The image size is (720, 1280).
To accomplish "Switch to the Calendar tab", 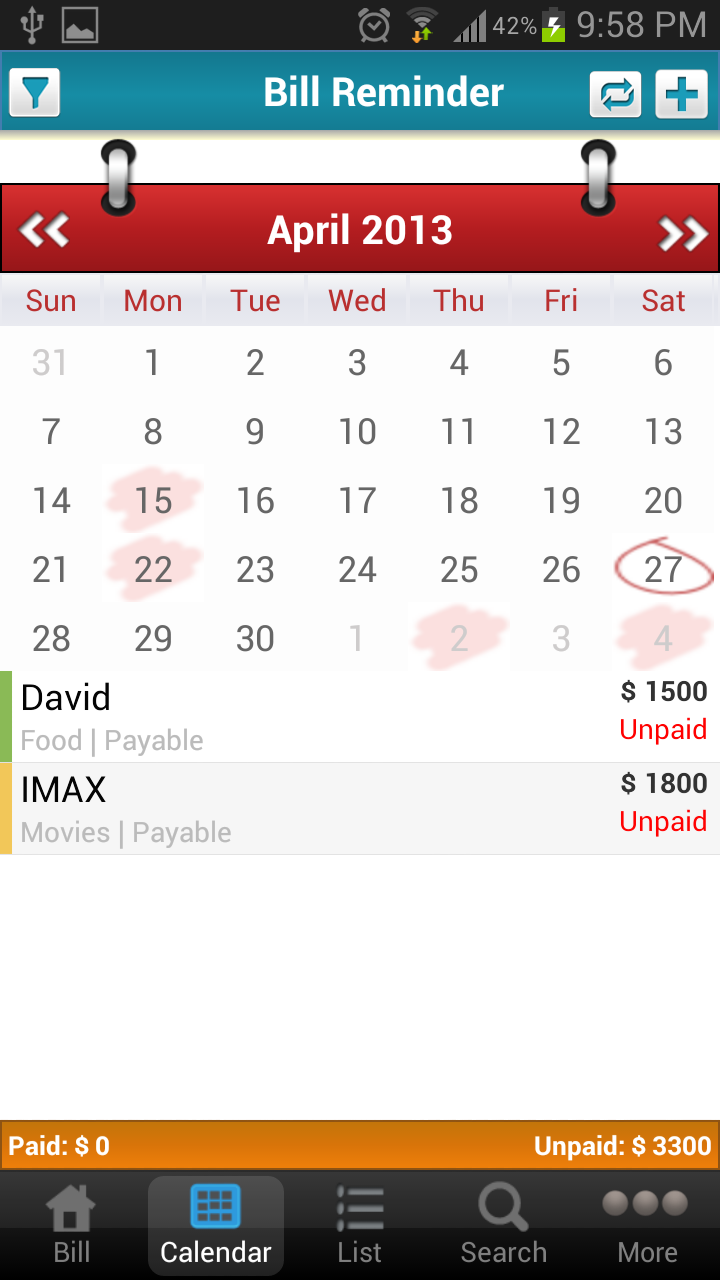I will 215,1225.
